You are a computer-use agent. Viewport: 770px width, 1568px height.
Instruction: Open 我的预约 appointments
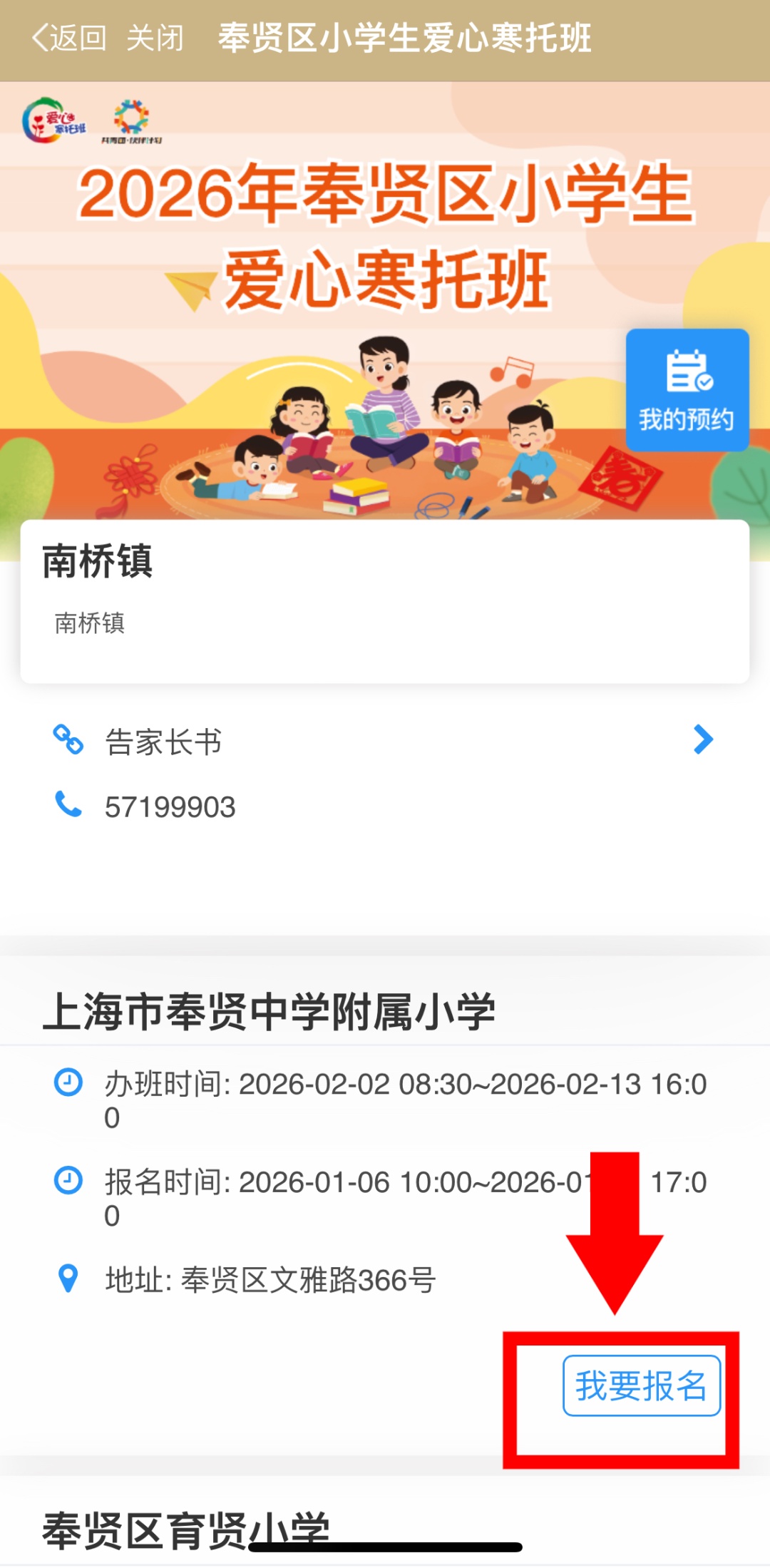(687, 390)
